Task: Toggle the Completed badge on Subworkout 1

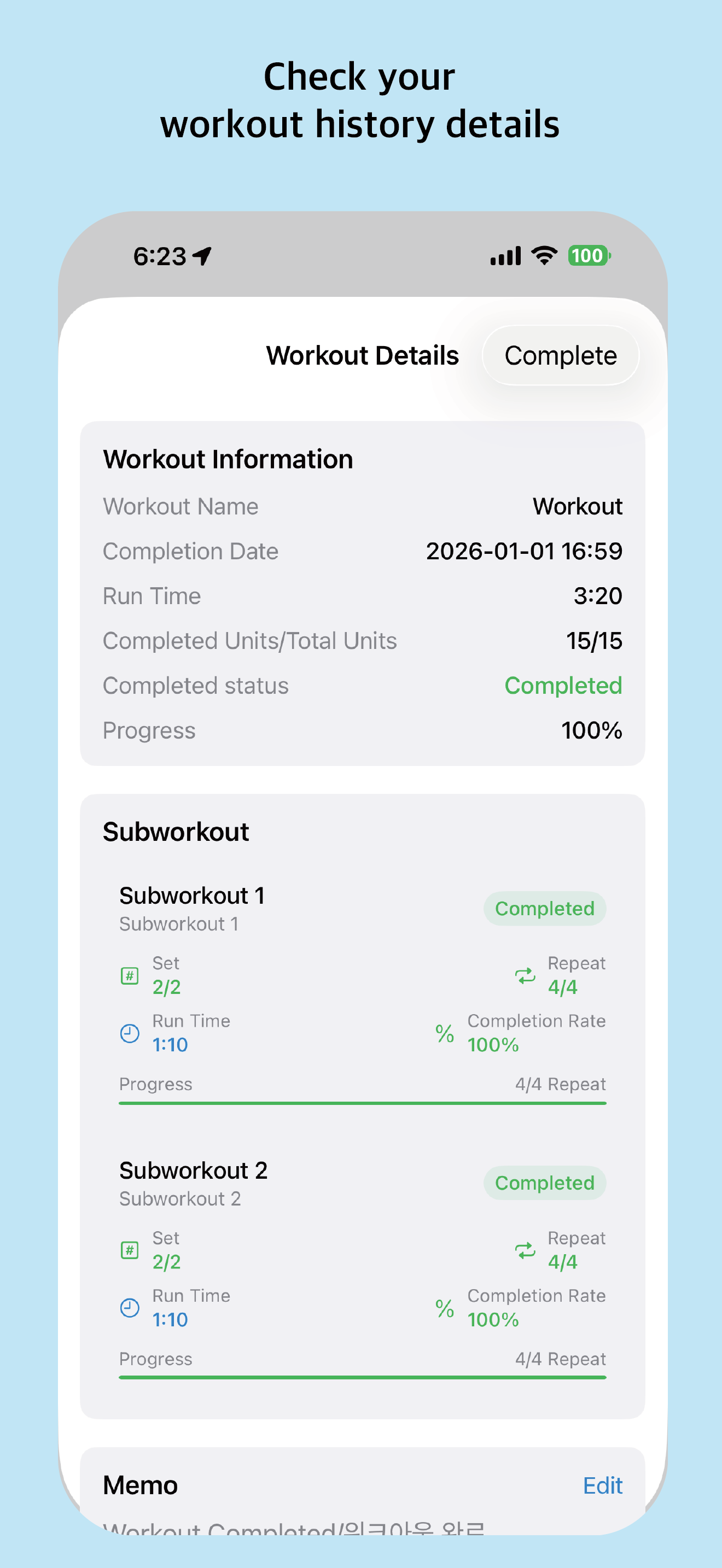Action: point(545,908)
